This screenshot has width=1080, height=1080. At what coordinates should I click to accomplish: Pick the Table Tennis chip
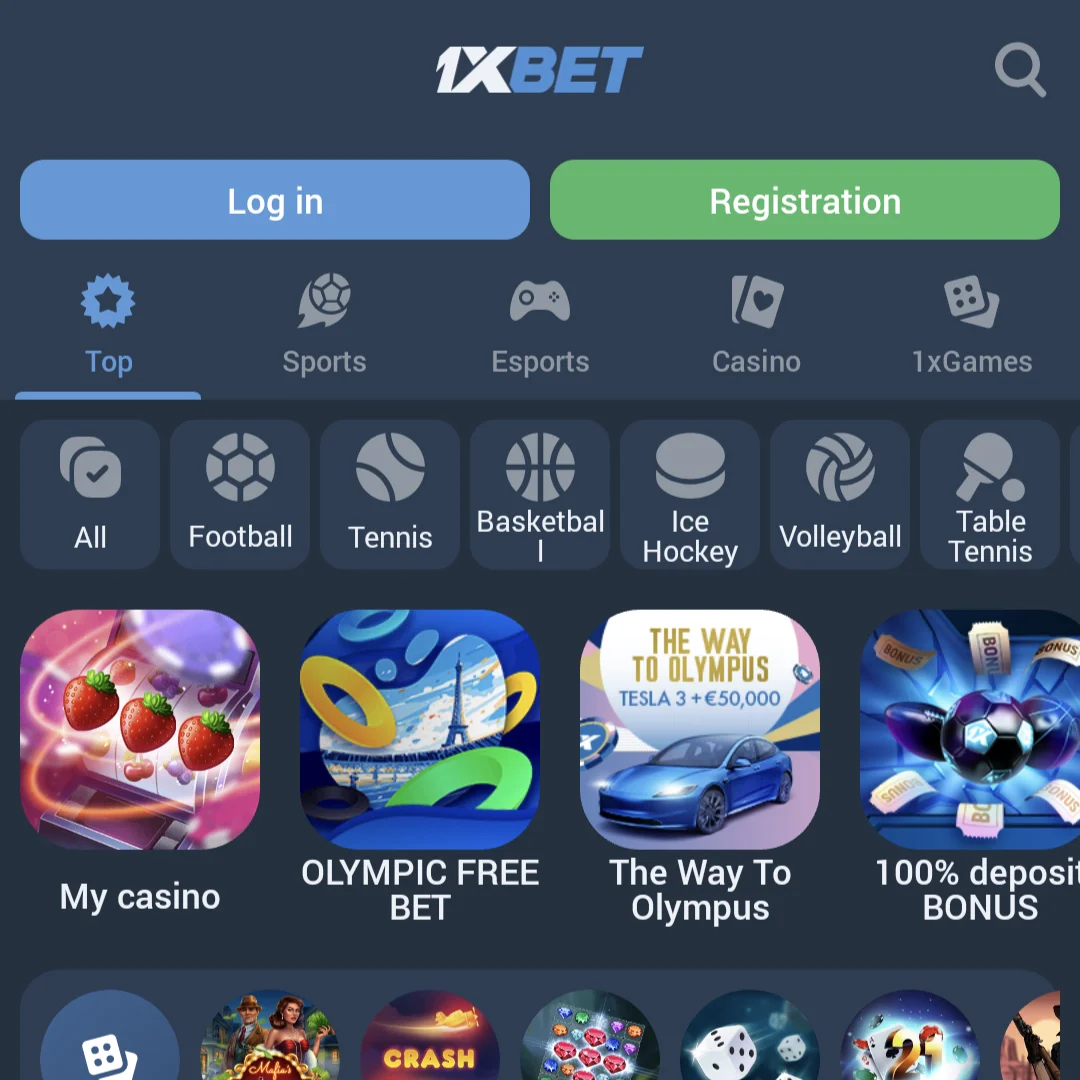click(990, 495)
